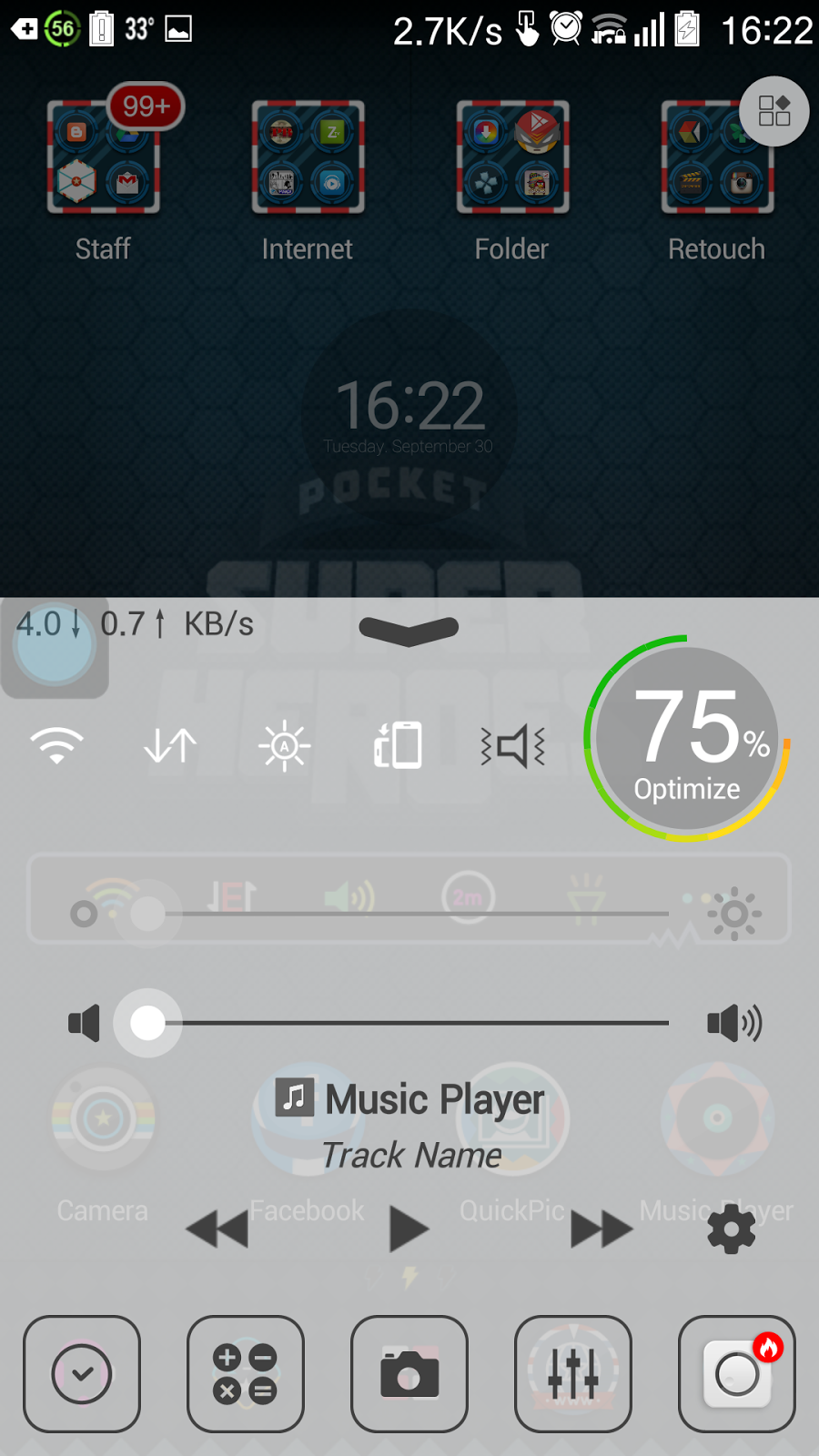Play the music track

click(409, 1228)
